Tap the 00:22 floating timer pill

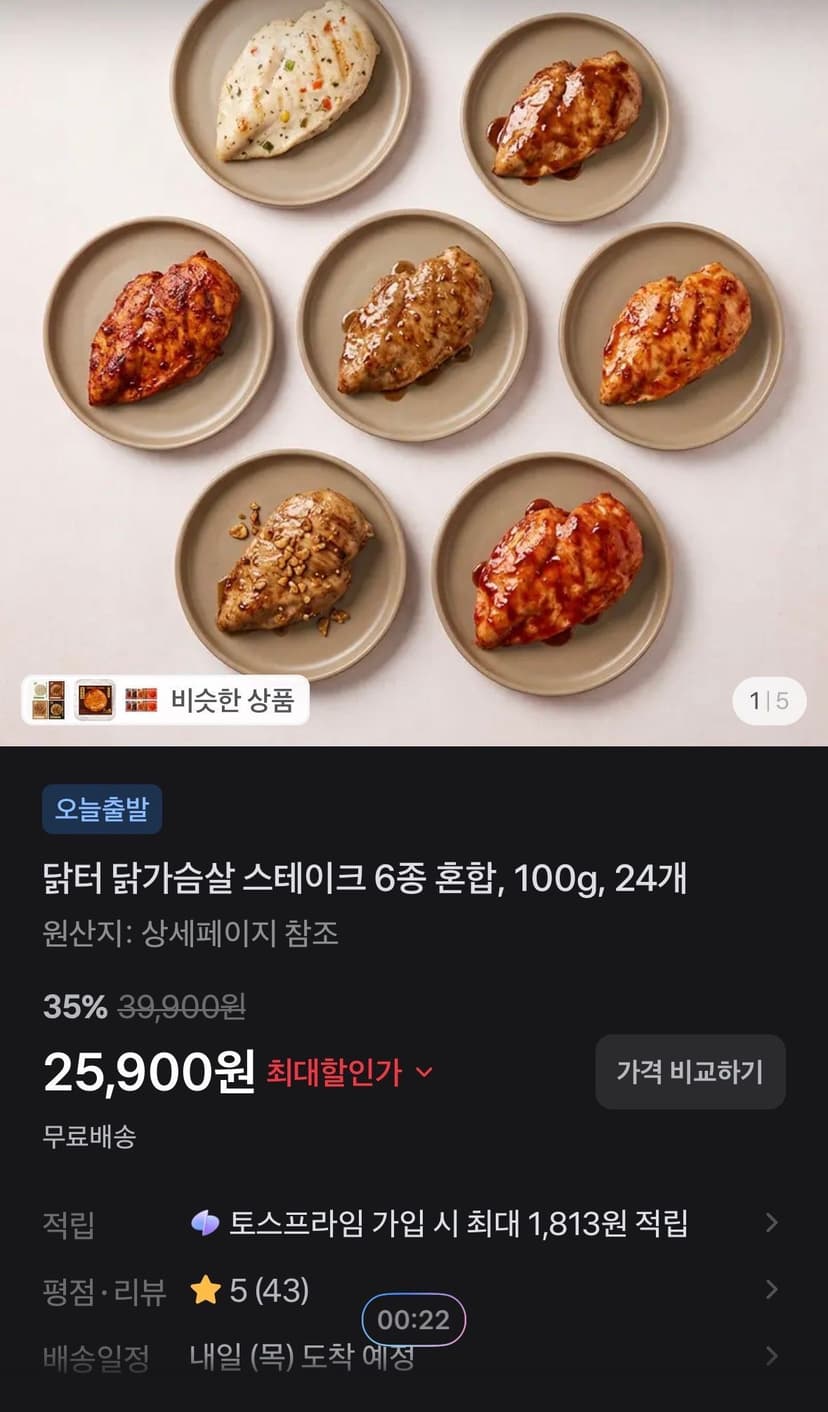click(414, 1320)
